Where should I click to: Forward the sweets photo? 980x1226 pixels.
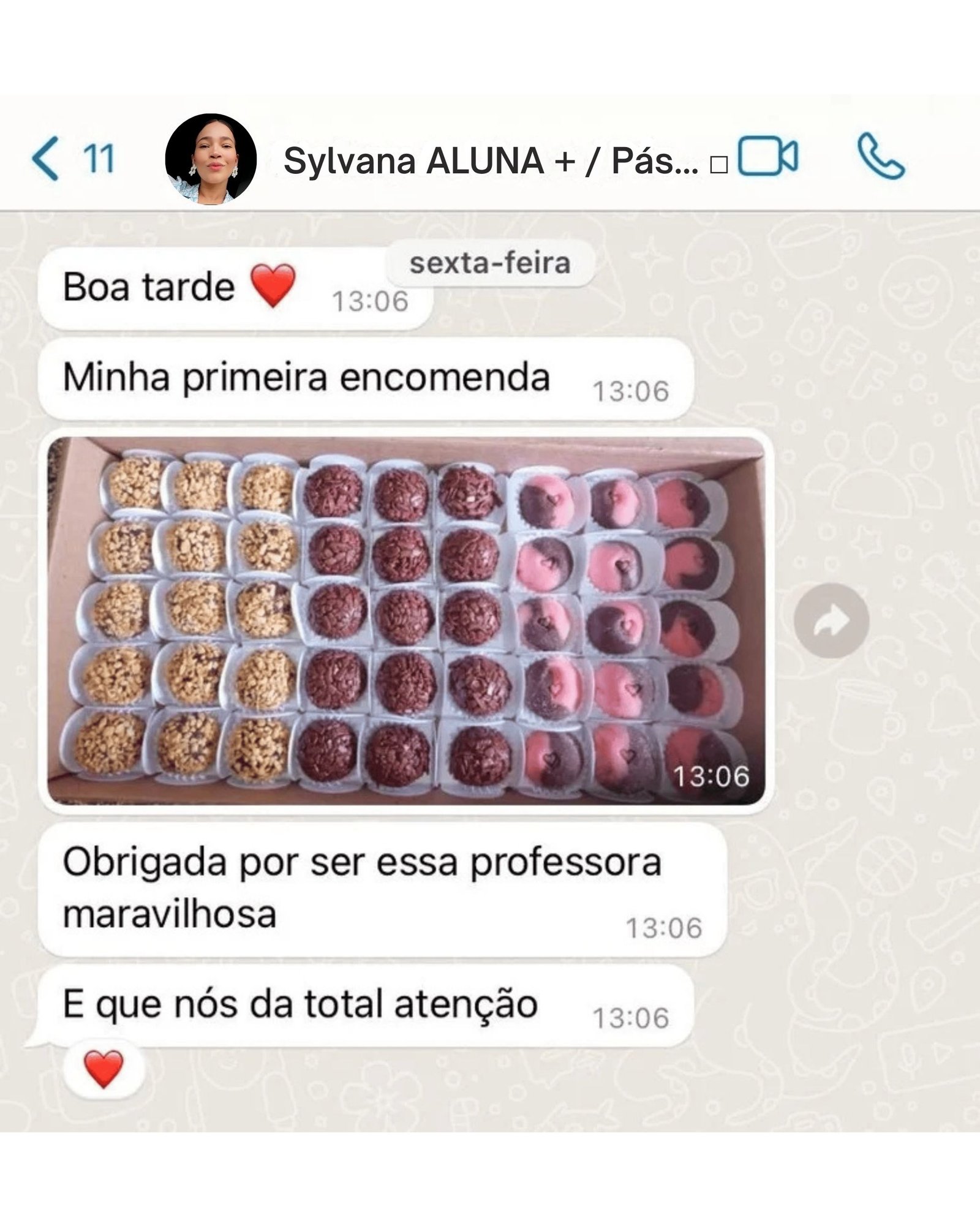tap(831, 621)
